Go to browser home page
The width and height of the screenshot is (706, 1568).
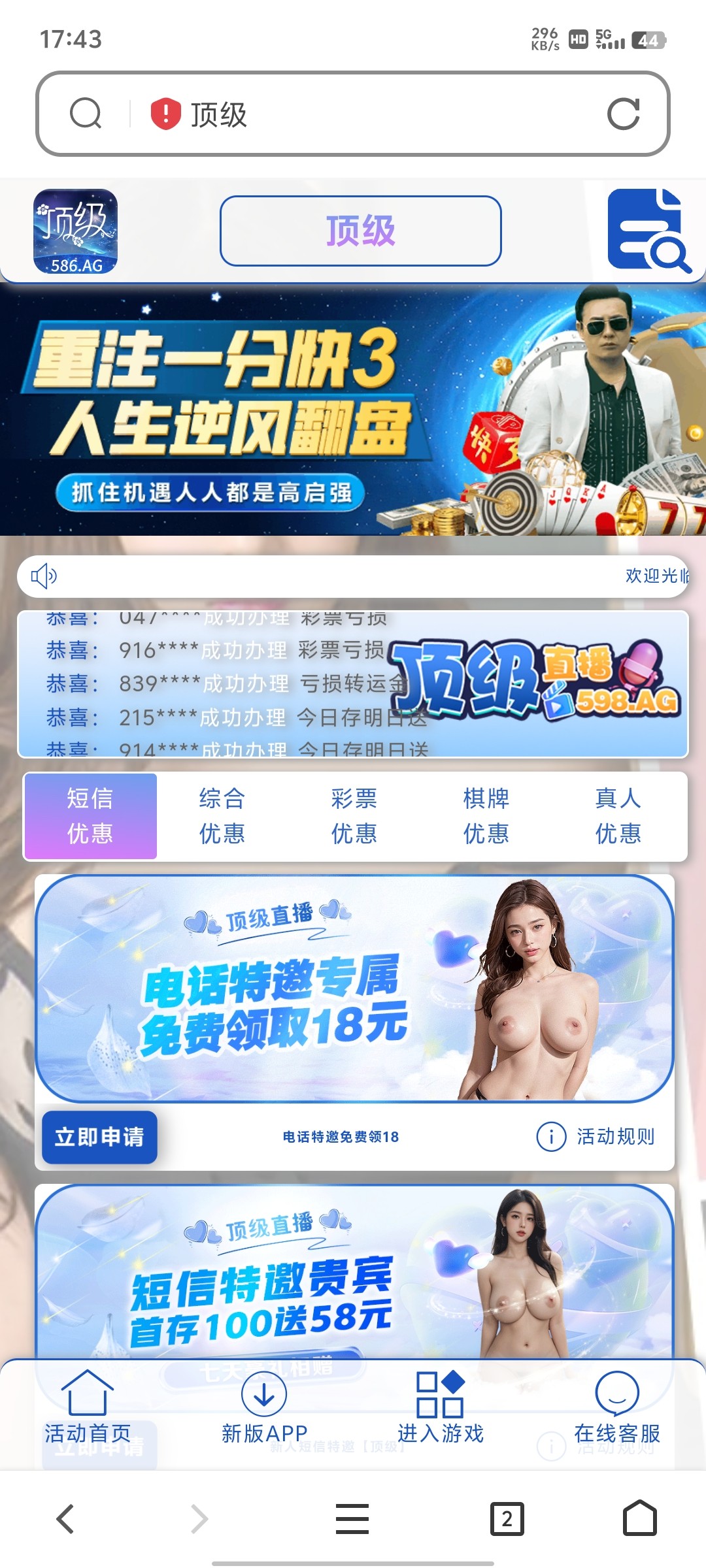click(x=639, y=1518)
